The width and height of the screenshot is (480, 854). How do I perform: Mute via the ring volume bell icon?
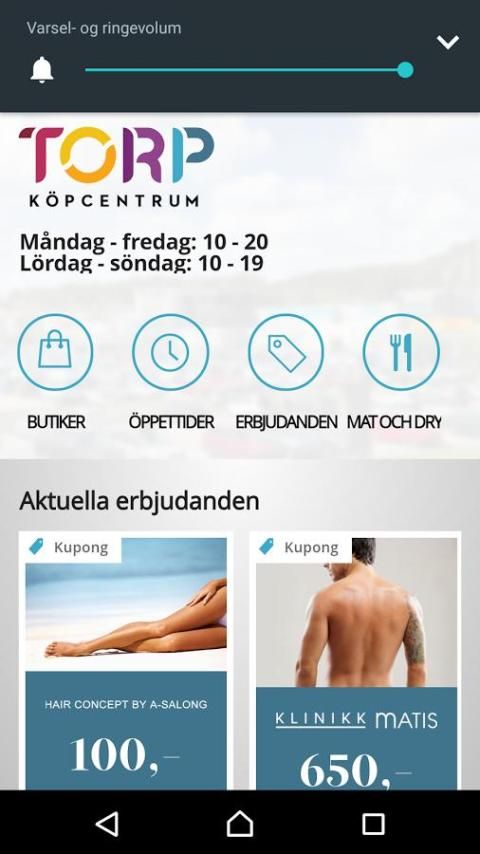pos(42,70)
